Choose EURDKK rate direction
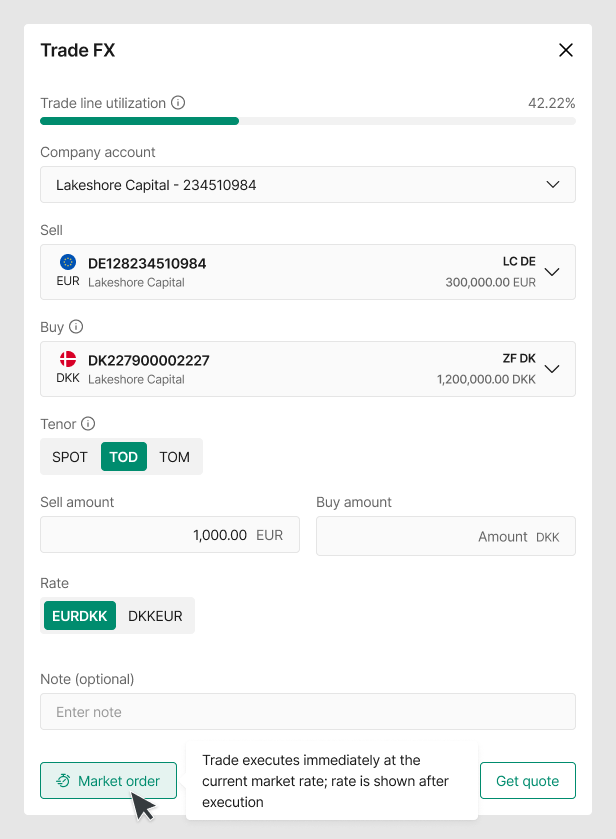Viewport: 616px width, 839px height. 80,616
